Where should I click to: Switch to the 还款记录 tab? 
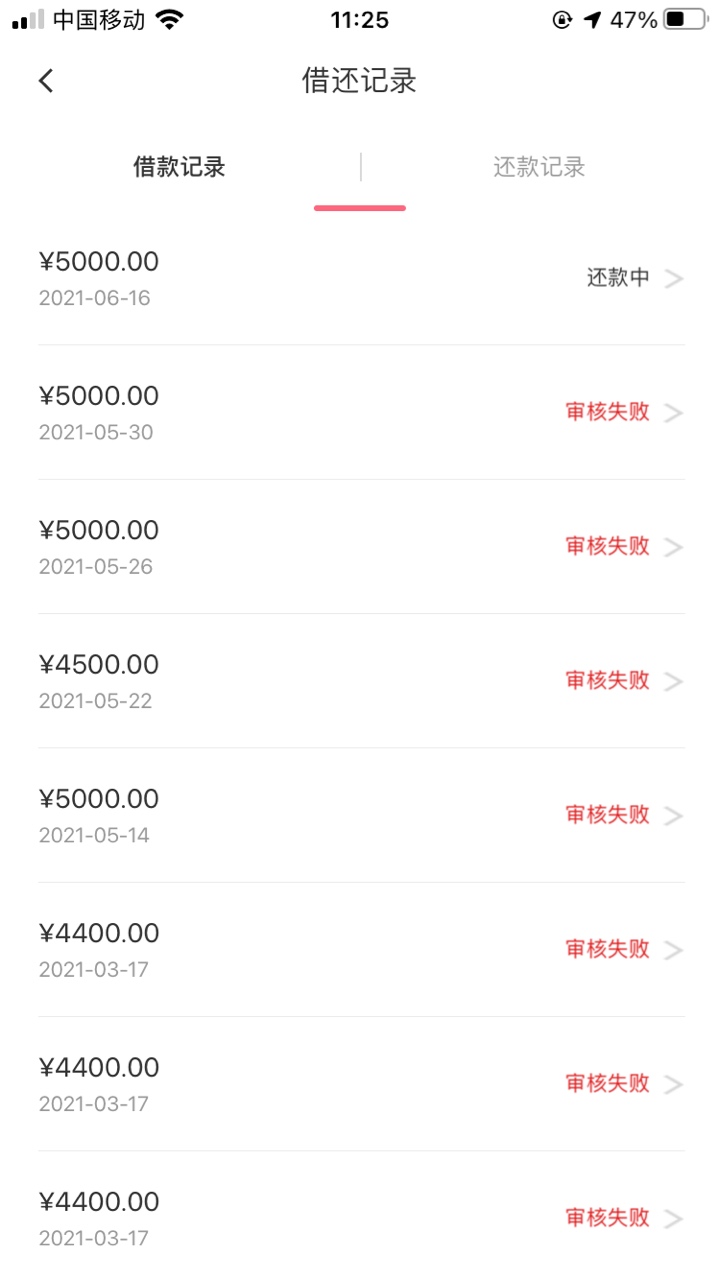[x=539, y=167]
